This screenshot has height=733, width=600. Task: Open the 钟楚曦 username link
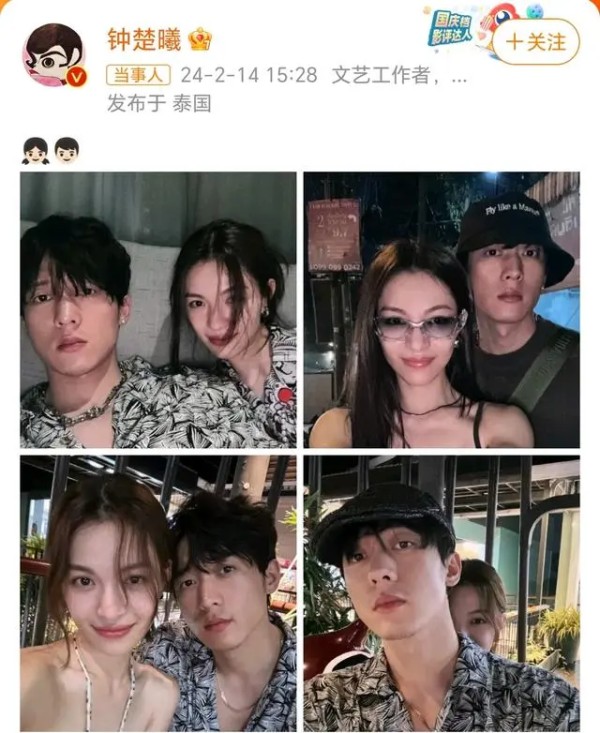tap(145, 39)
